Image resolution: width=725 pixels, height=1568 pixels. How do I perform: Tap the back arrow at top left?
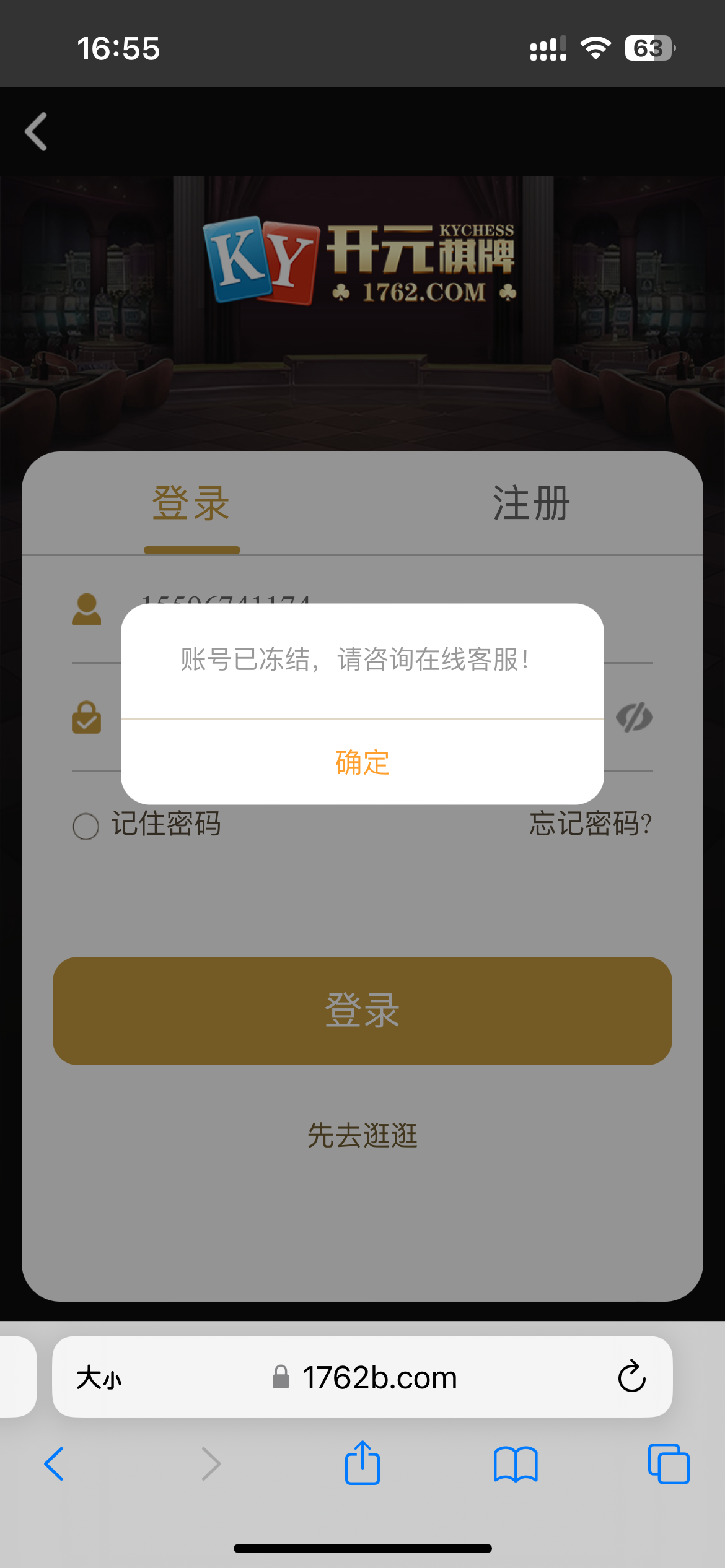click(x=35, y=132)
